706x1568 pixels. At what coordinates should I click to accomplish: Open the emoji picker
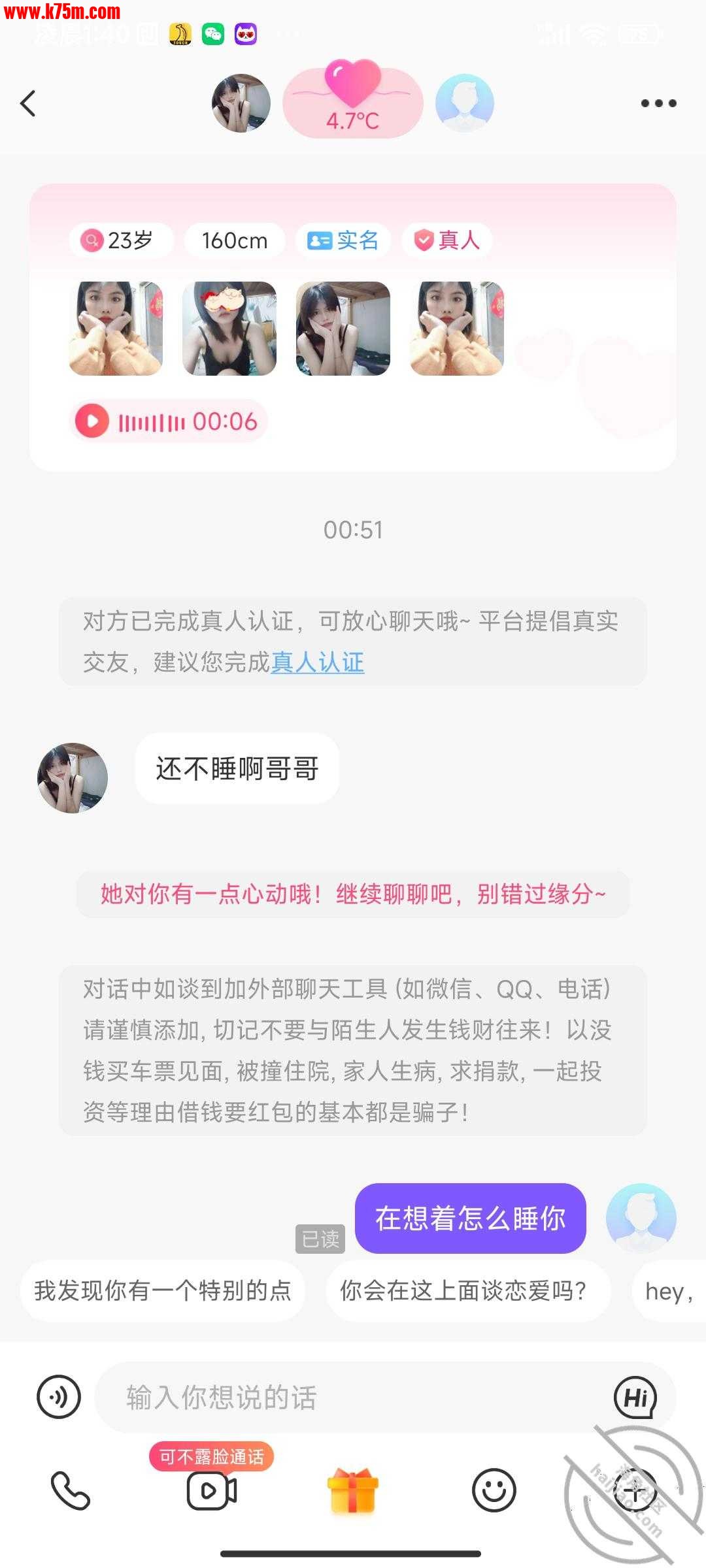494,1491
